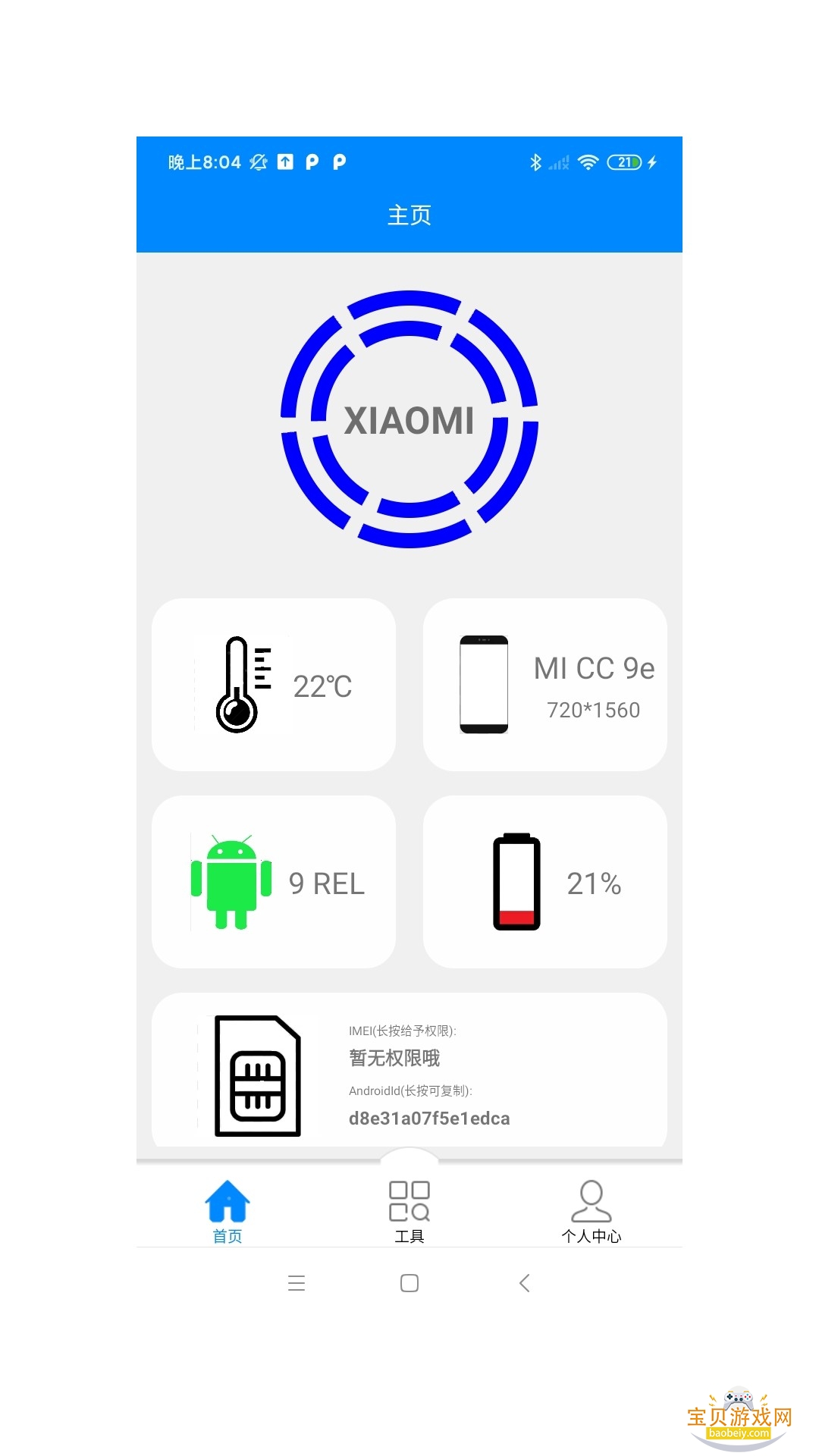Open recent apps from the navigation bar
This screenshot has height=1456, width=819.
[297, 1283]
